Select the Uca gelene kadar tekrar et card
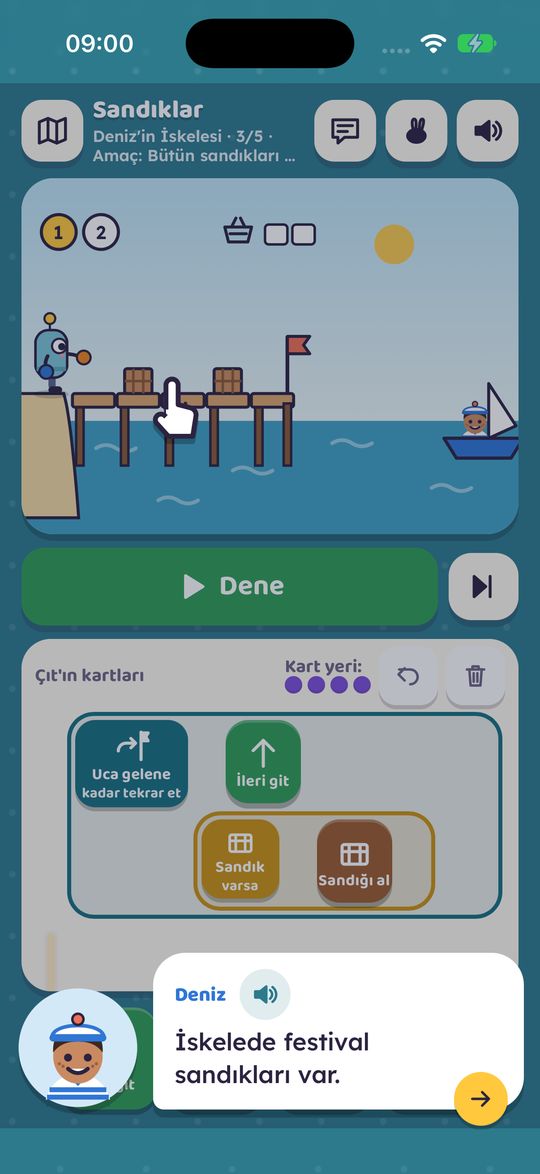Screen dimensions: 540x1174 pyautogui.click(x=131, y=763)
